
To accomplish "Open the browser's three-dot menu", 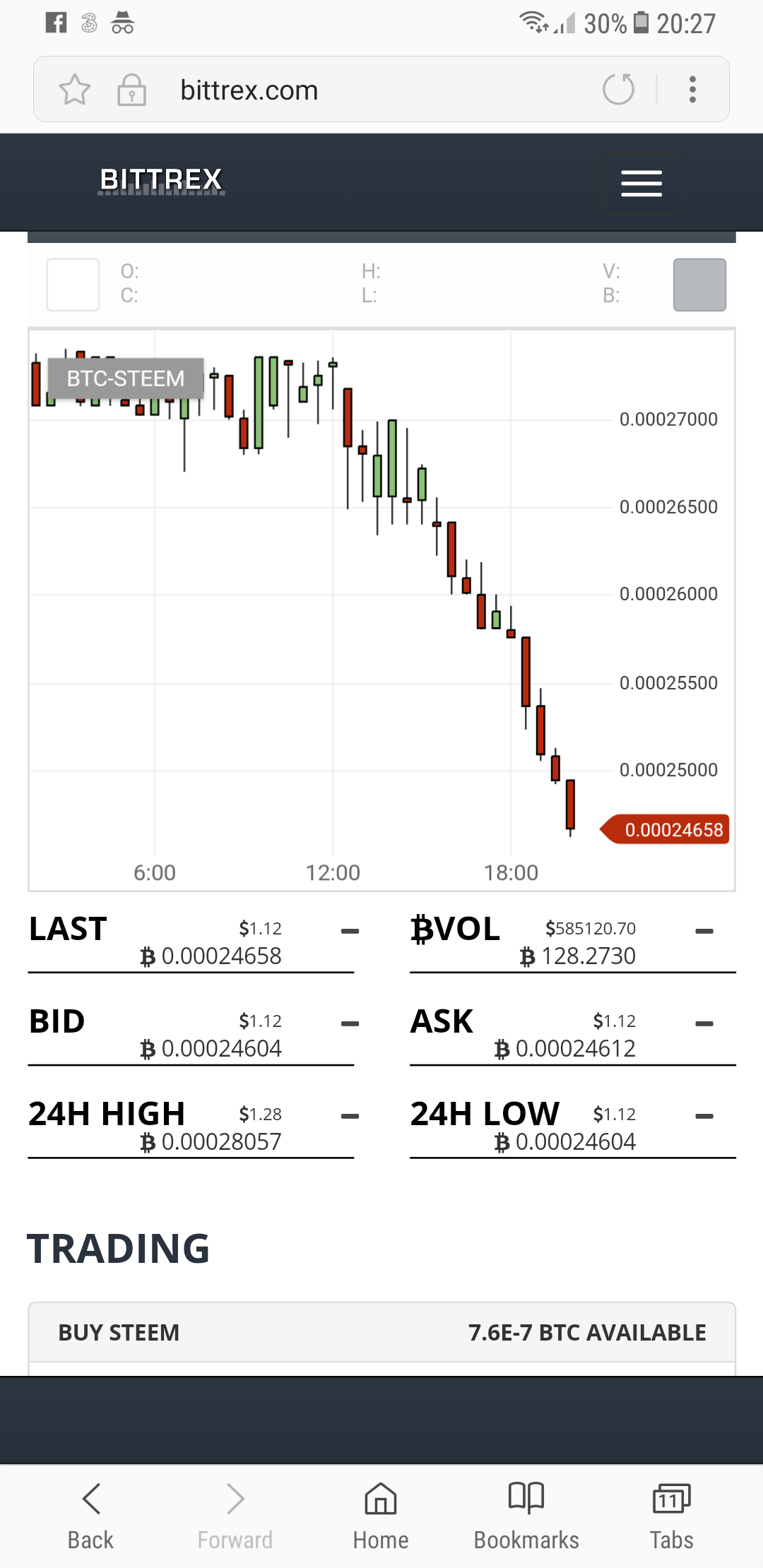I will 692,90.
